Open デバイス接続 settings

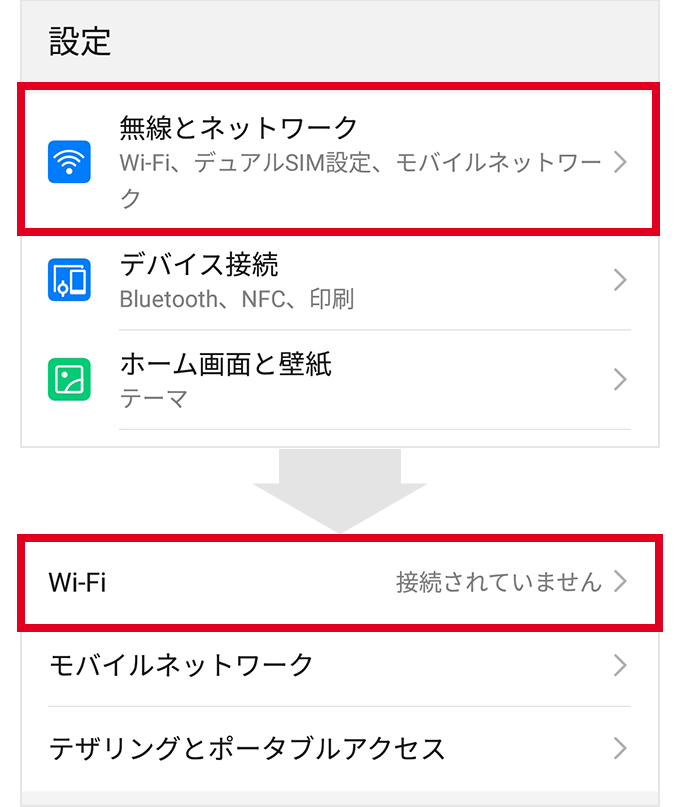(338, 280)
